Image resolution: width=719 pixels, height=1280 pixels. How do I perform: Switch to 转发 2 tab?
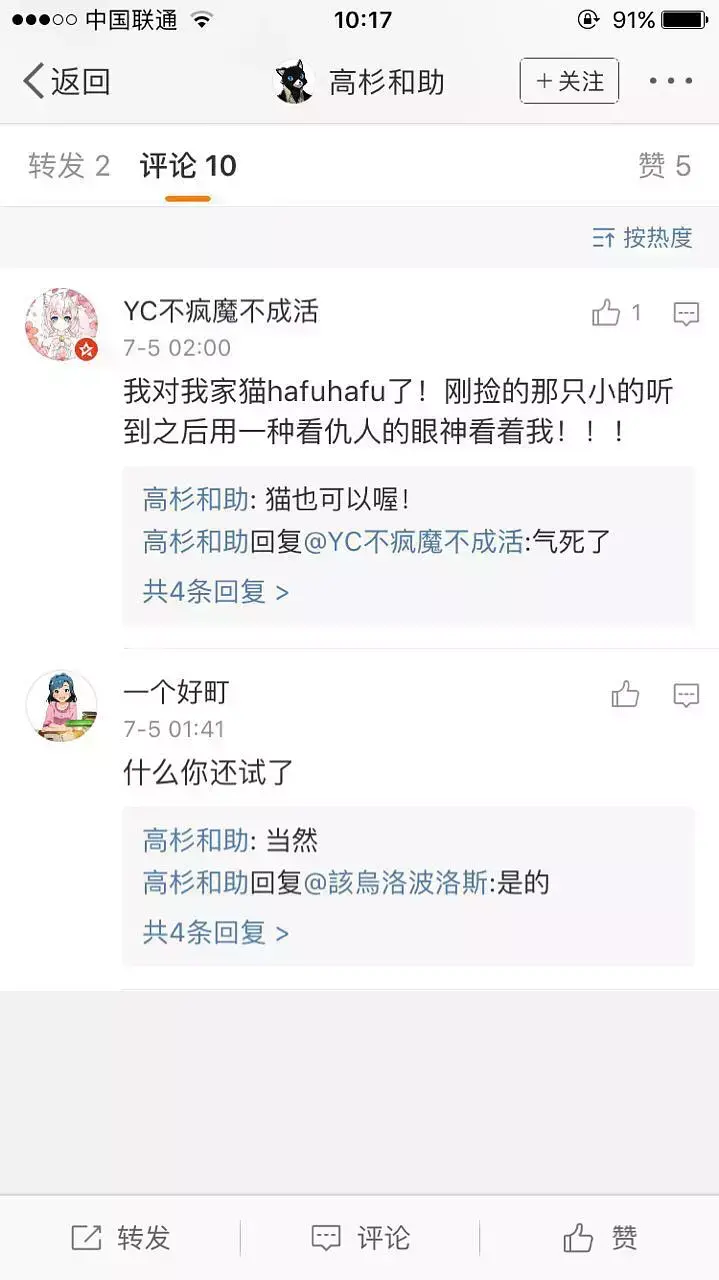click(68, 166)
